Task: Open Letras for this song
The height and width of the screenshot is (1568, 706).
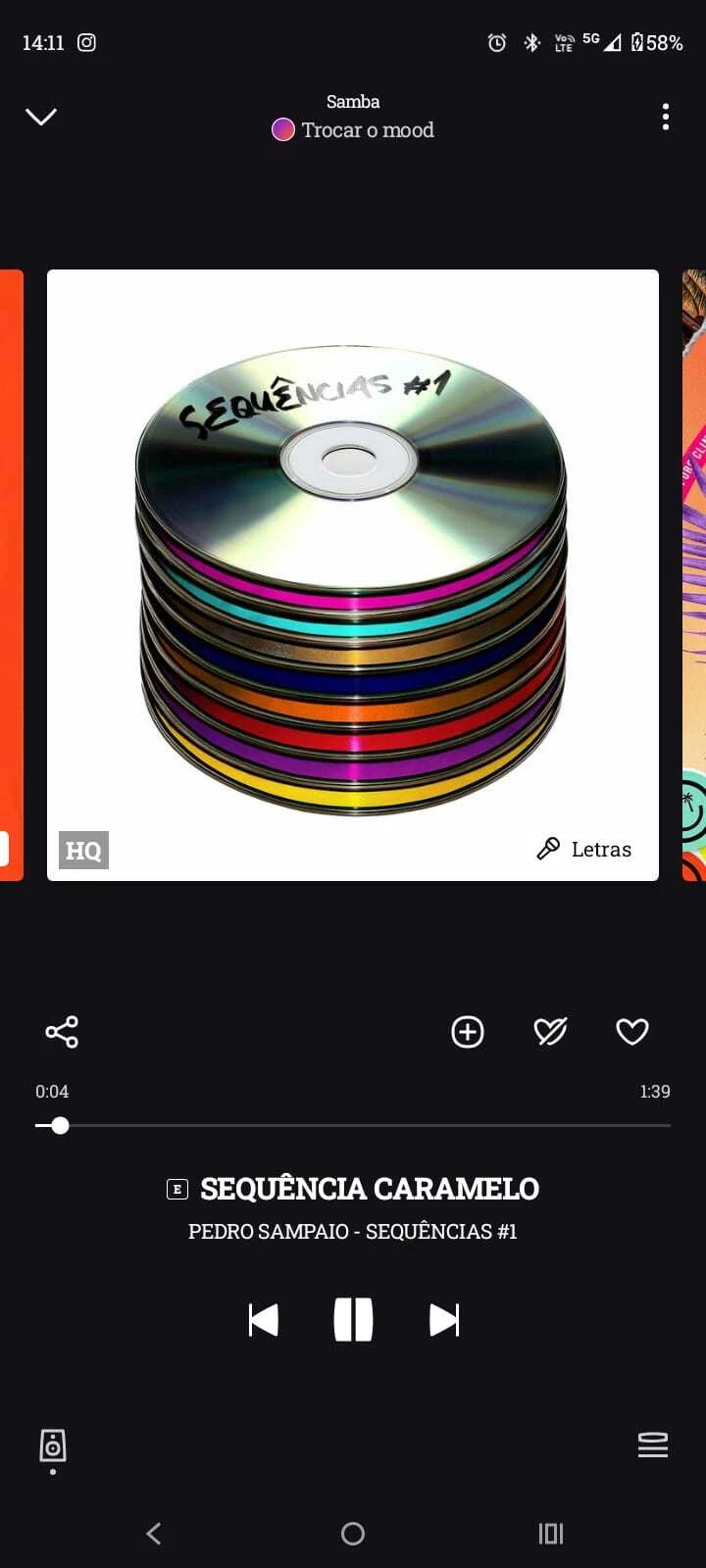Action: click(584, 849)
